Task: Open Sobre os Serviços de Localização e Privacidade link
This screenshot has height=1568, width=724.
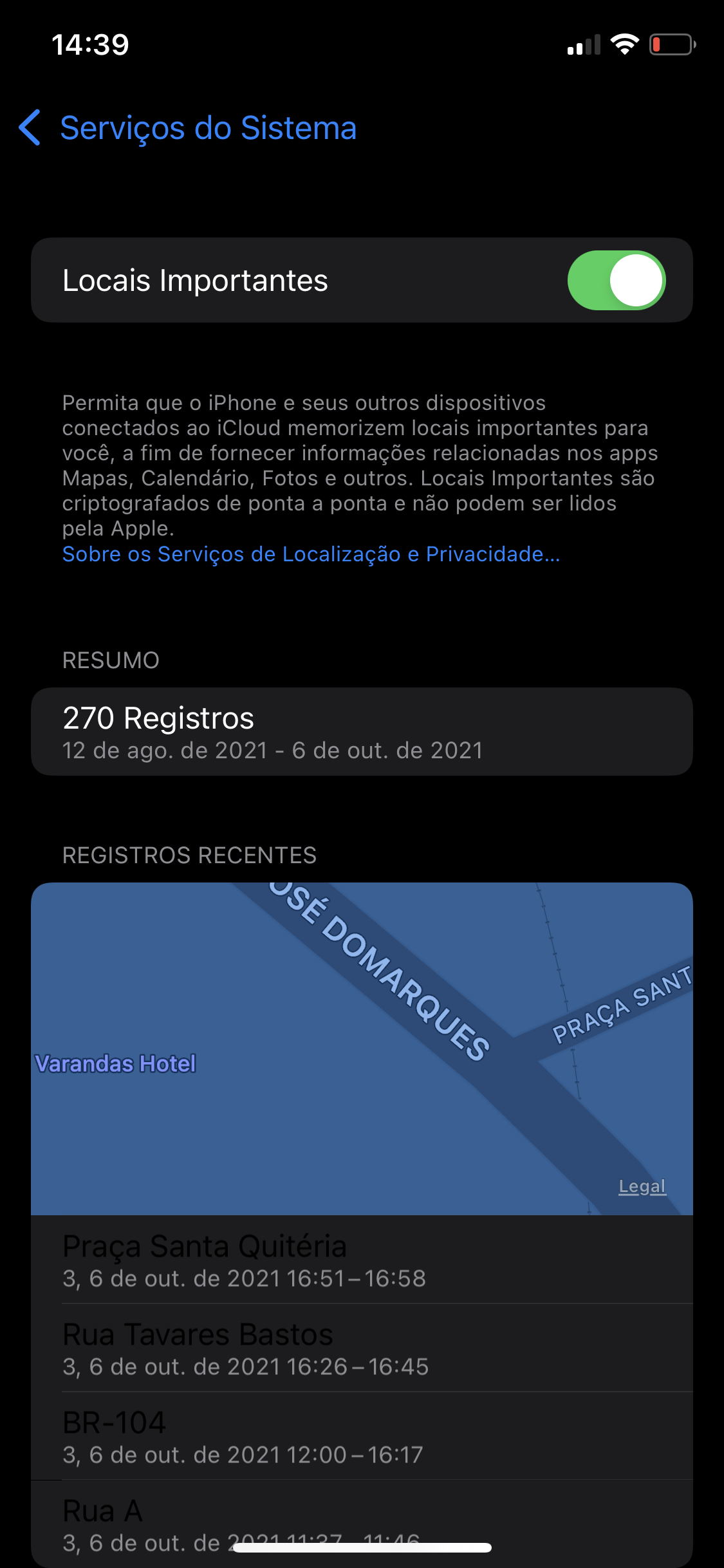Action: [311, 554]
